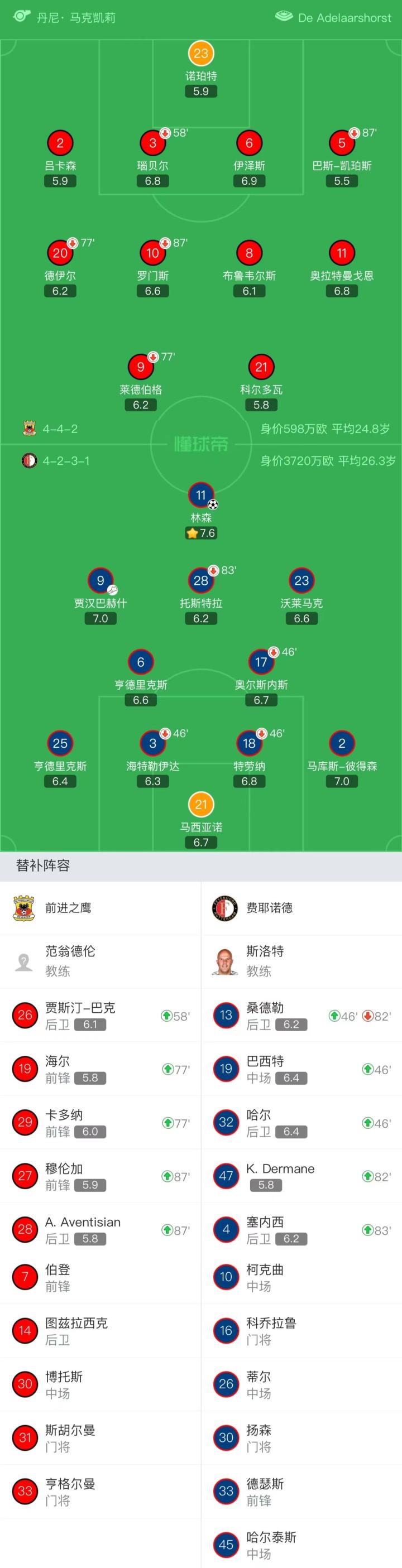Viewport: 402px width, 1568px height.
Task: Open substitute 柯克曲's row
Action: (301, 1277)
